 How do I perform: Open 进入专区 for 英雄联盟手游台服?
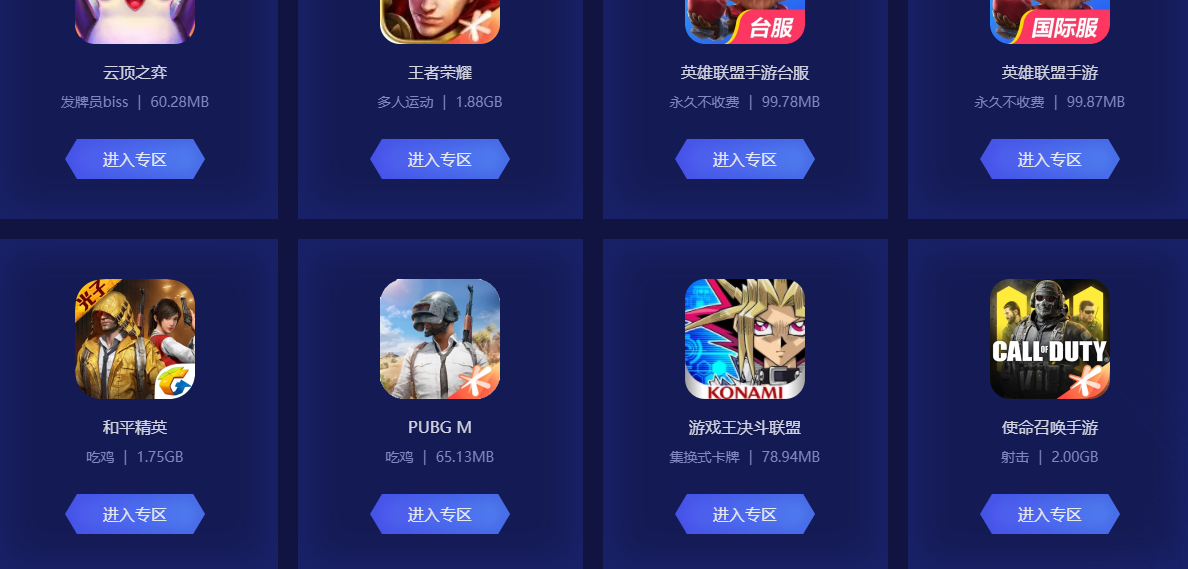[745, 160]
